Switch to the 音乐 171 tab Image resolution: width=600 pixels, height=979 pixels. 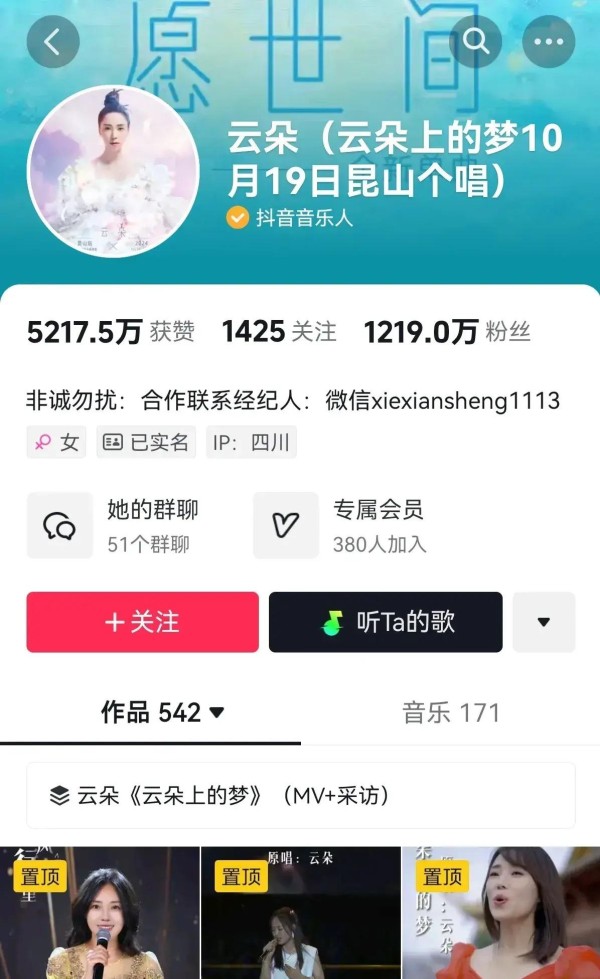451,712
